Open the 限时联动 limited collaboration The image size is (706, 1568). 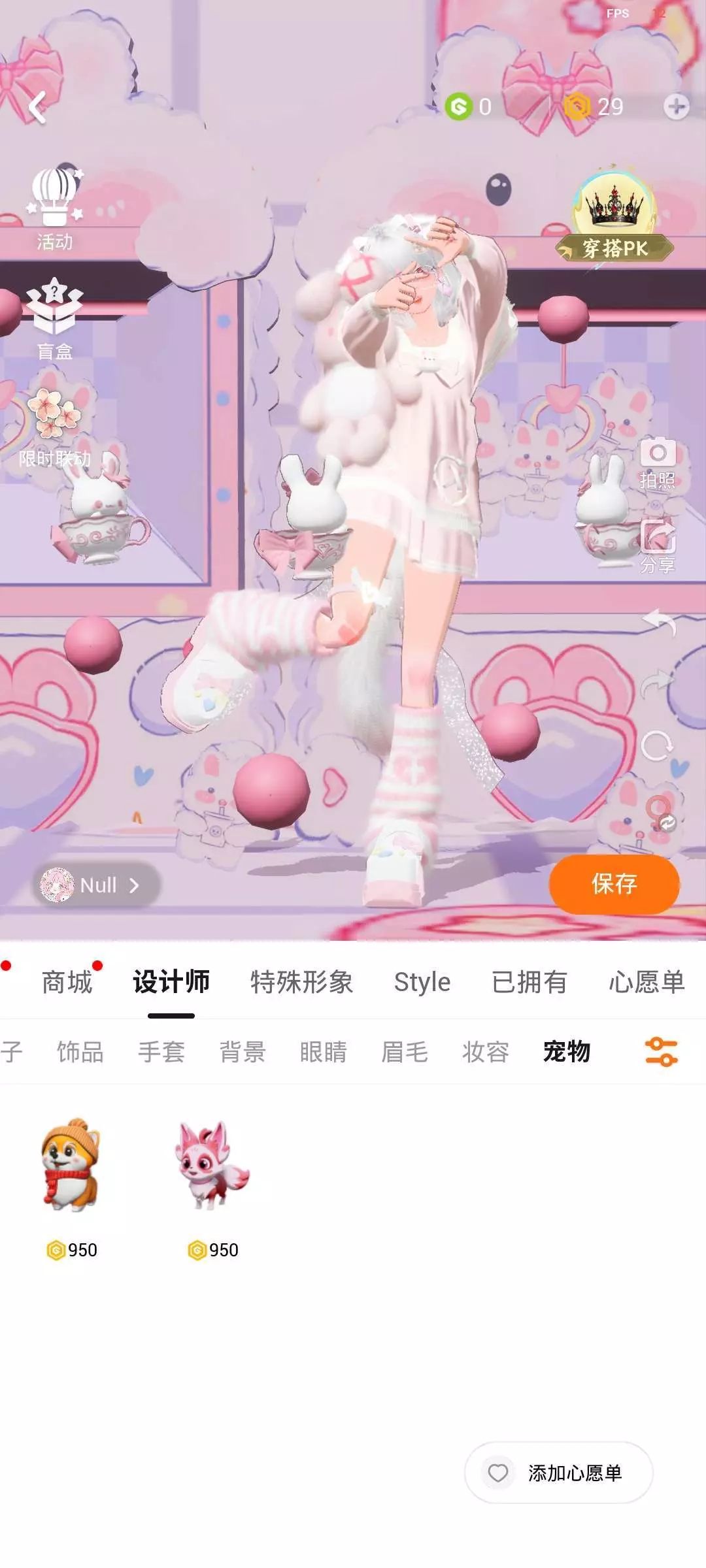[x=55, y=428]
